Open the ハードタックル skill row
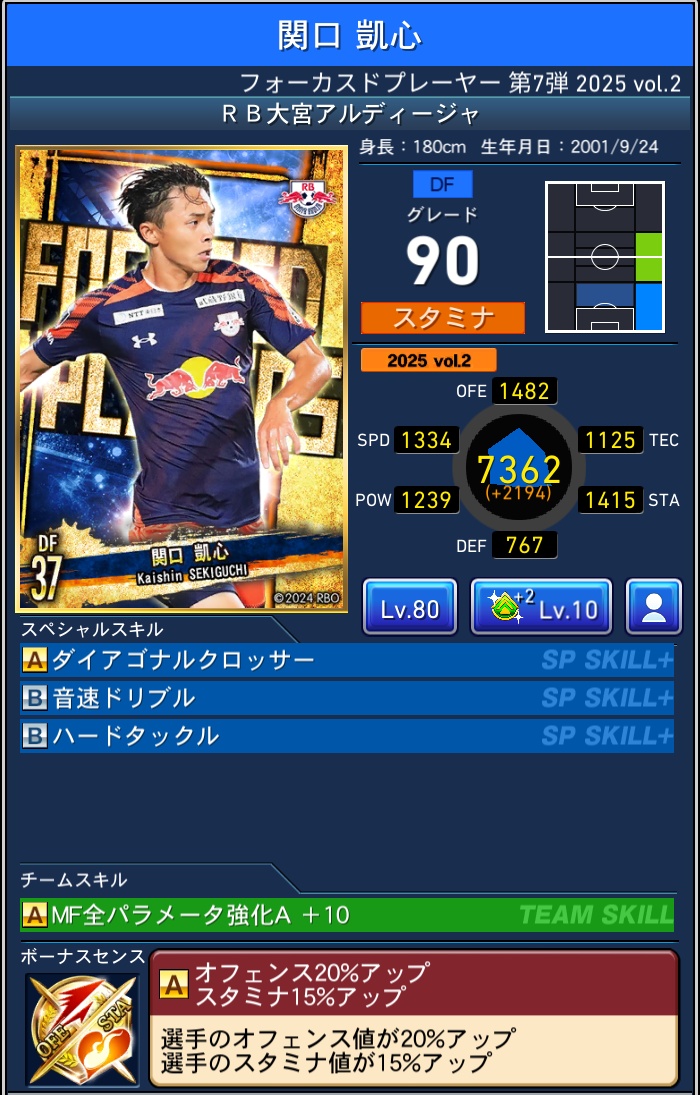This screenshot has width=700, height=1095. 346,736
